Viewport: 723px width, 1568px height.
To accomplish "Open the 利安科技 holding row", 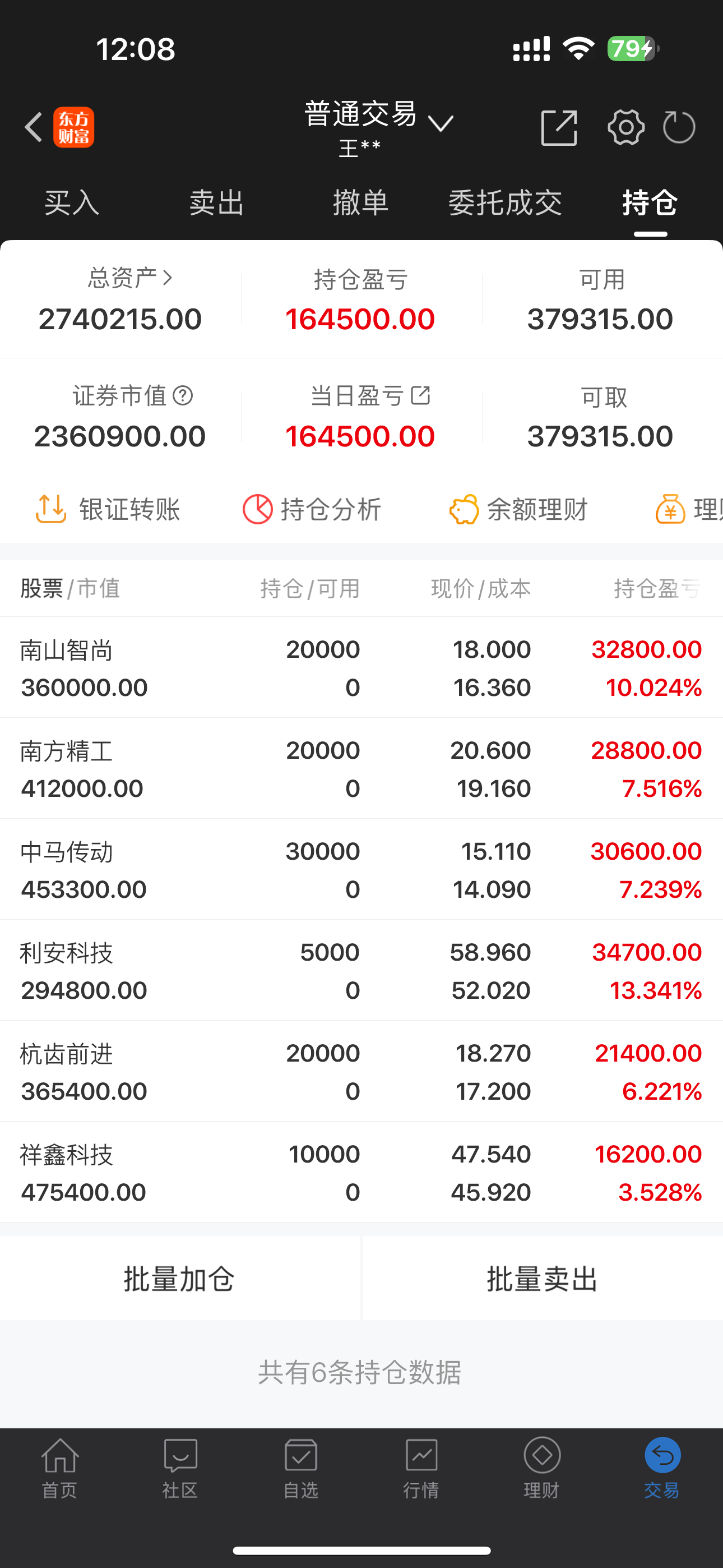I will 361,970.
